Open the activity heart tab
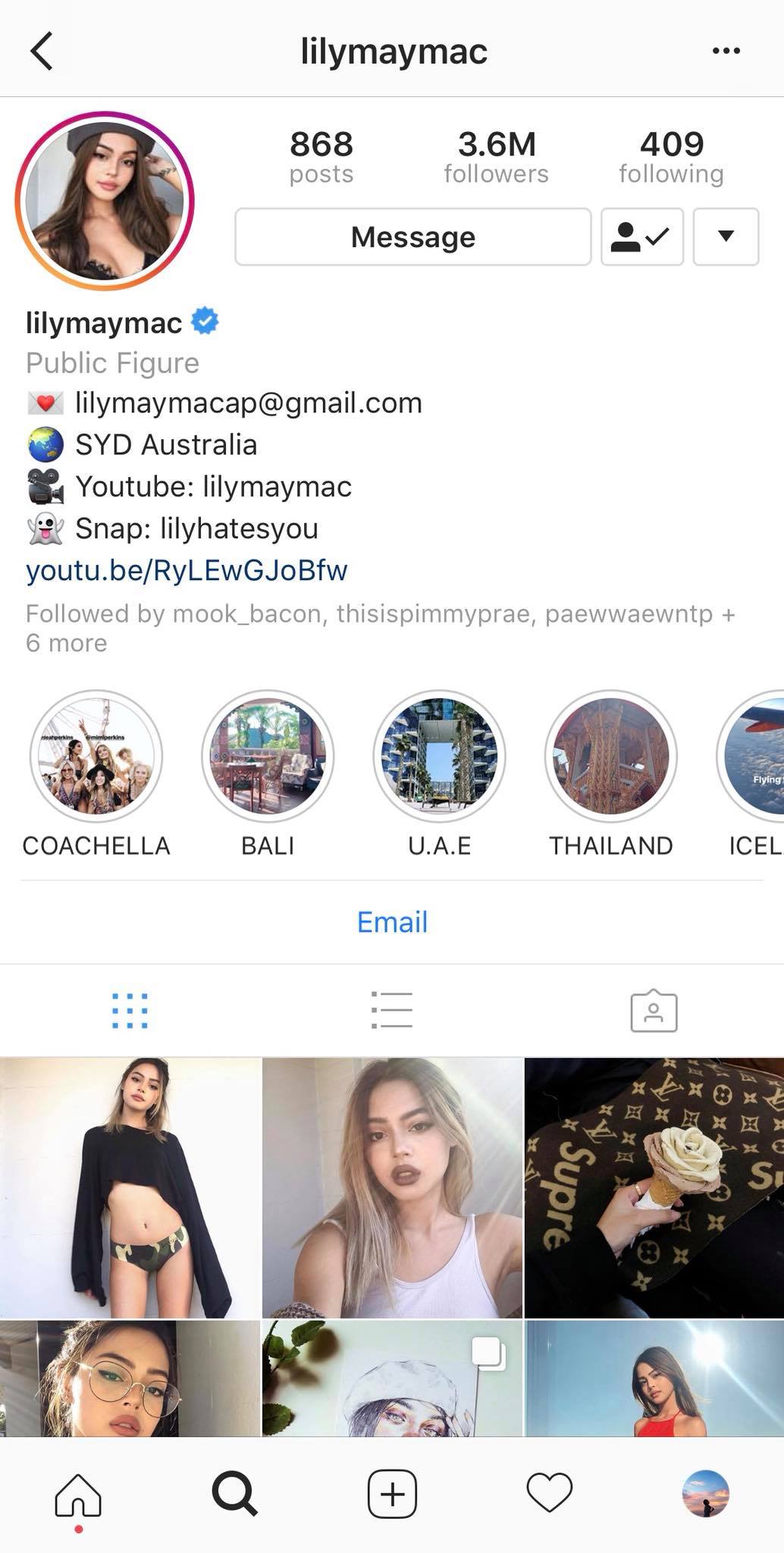The width and height of the screenshot is (784, 1553). [549, 1493]
